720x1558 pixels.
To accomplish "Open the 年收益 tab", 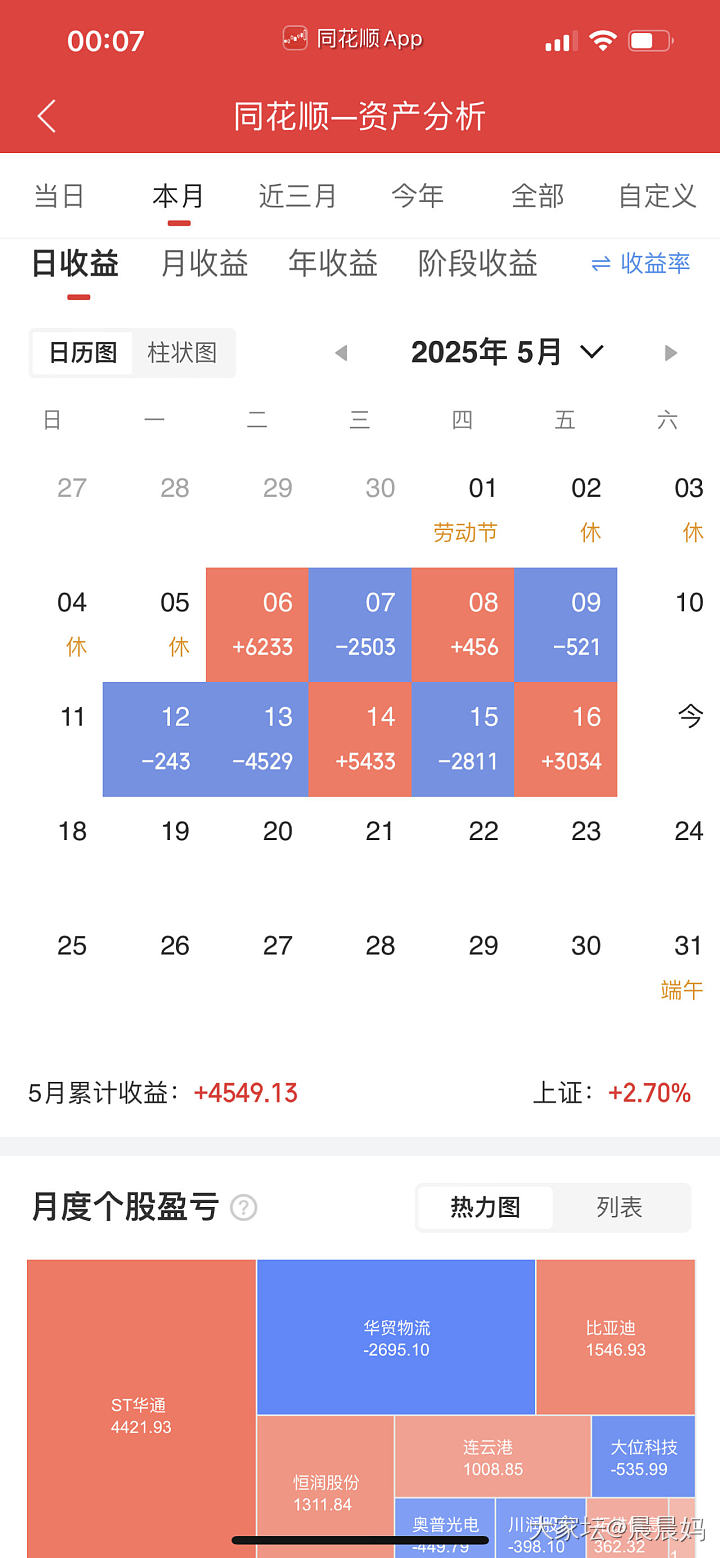I will pyautogui.click(x=333, y=264).
